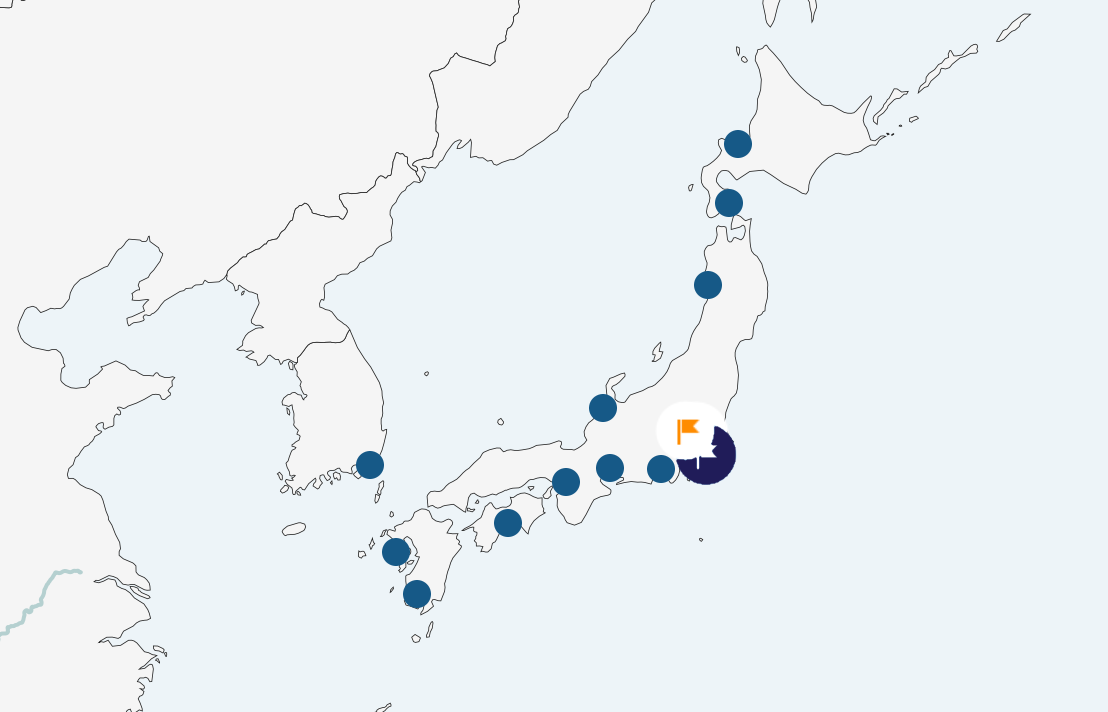Tap the marker on Shikoku island
The width and height of the screenshot is (1108, 712).
[508, 523]
